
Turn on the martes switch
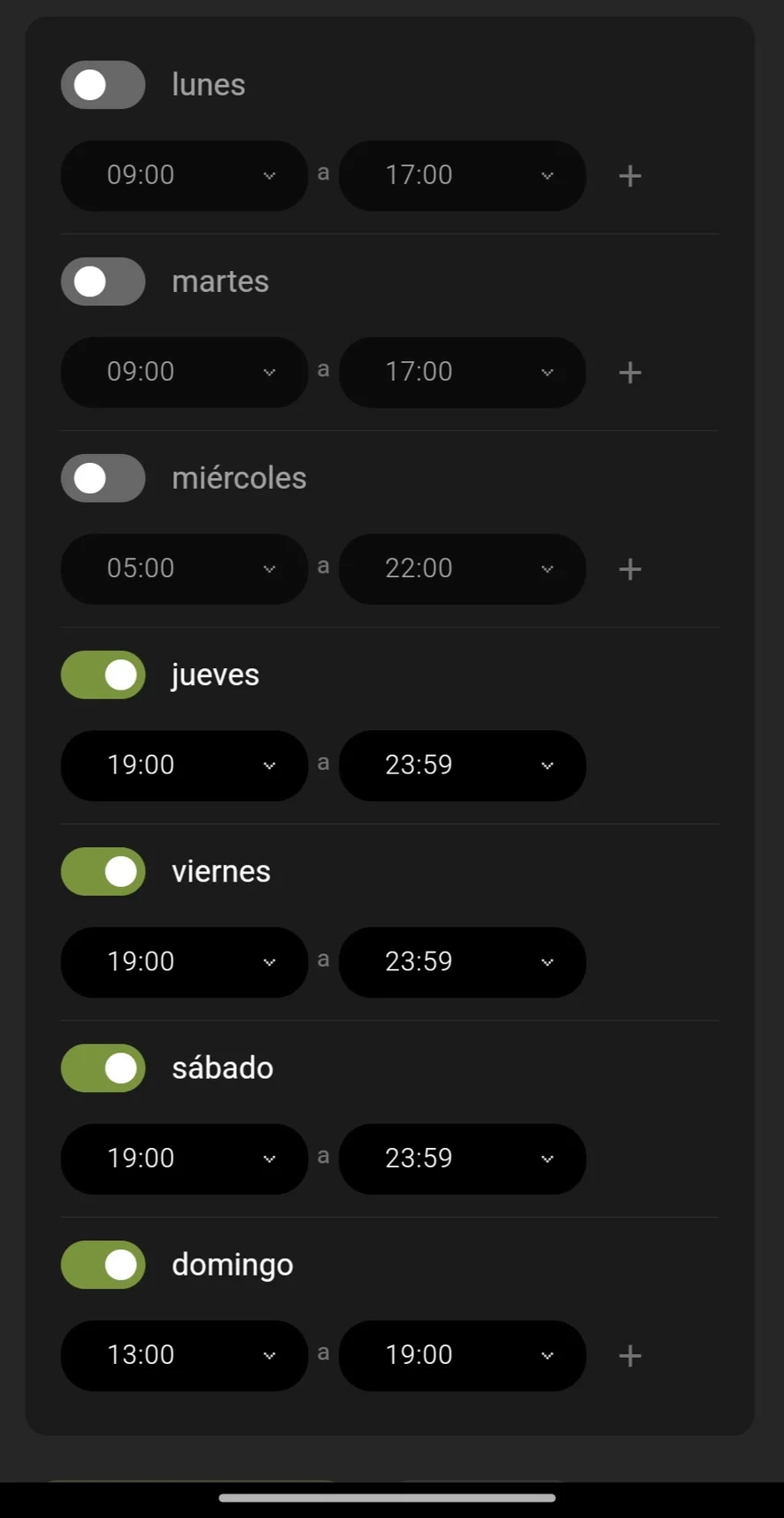[x=103, y=281]
